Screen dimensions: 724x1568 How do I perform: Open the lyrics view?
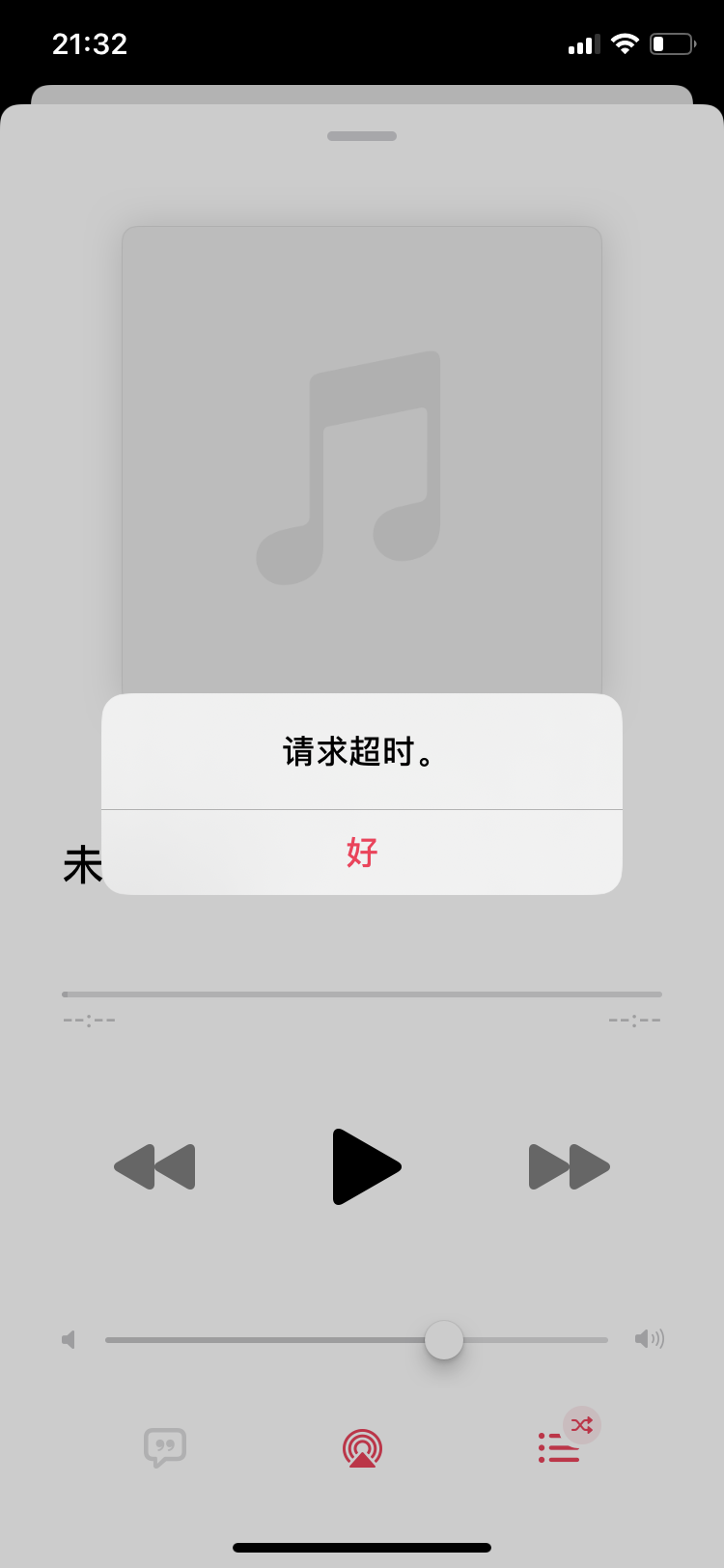165,1447
